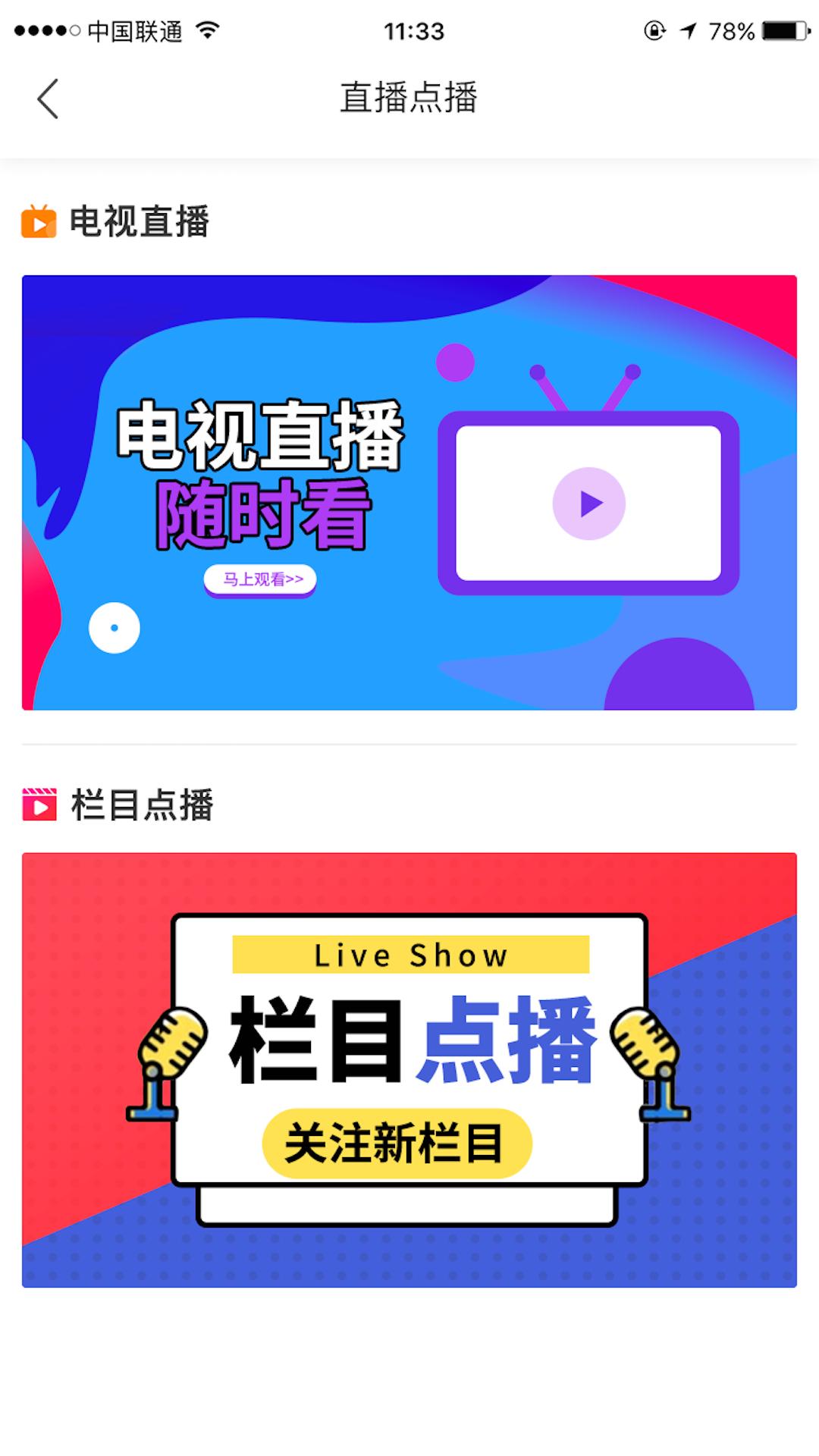Open the 栏目点播 Live Show banner
This screenshot has height=1456, width=819.
409,1069
